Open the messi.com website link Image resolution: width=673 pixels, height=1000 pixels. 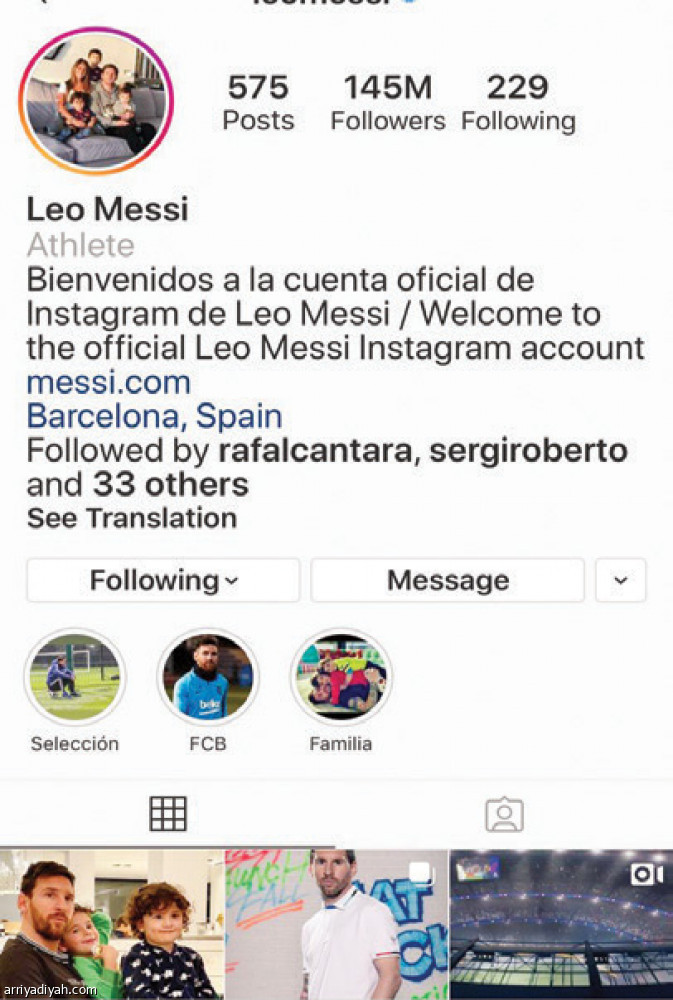(108, 382)
